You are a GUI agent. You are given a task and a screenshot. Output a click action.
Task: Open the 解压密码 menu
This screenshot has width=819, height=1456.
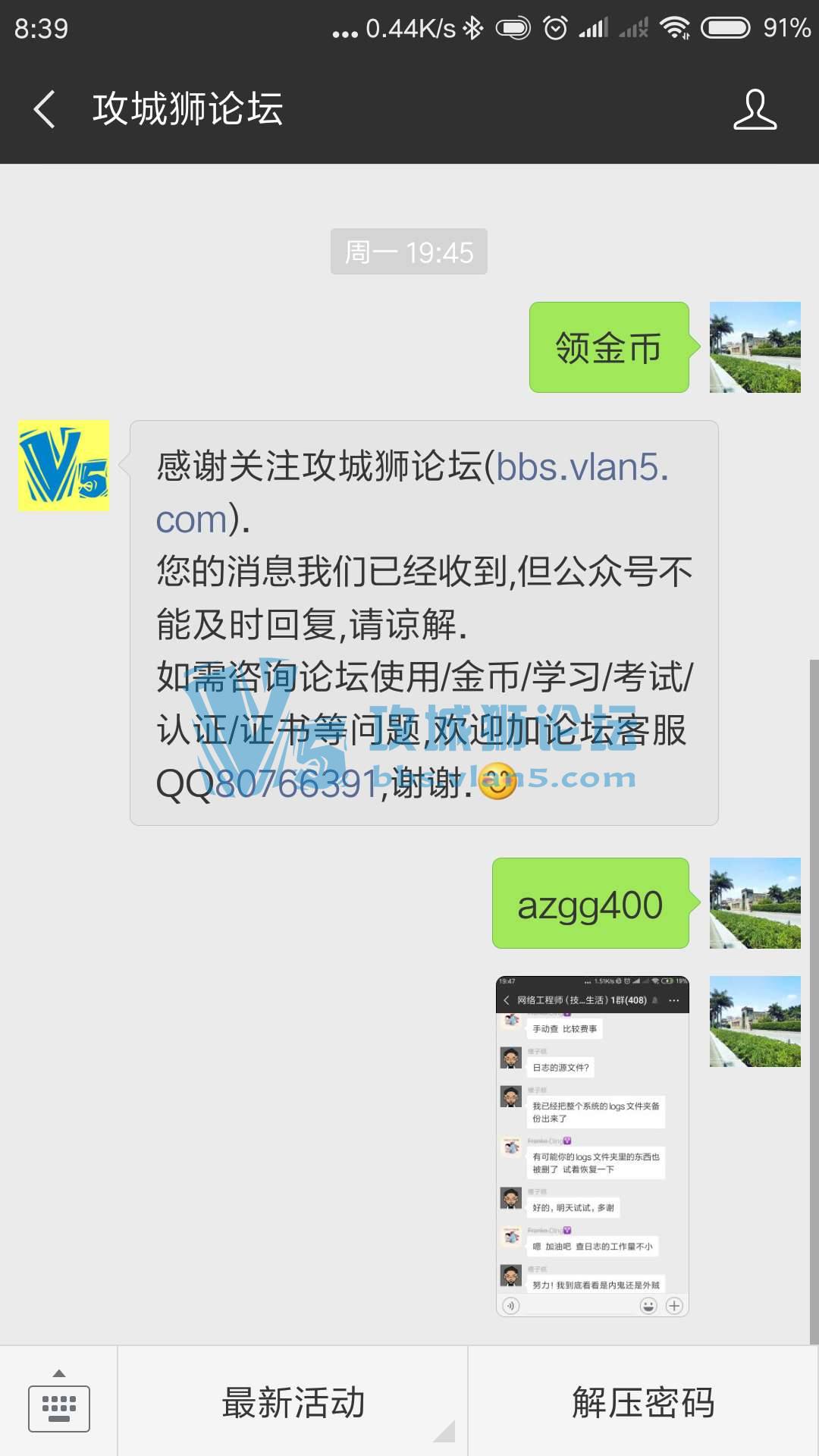pos(643,1402)
